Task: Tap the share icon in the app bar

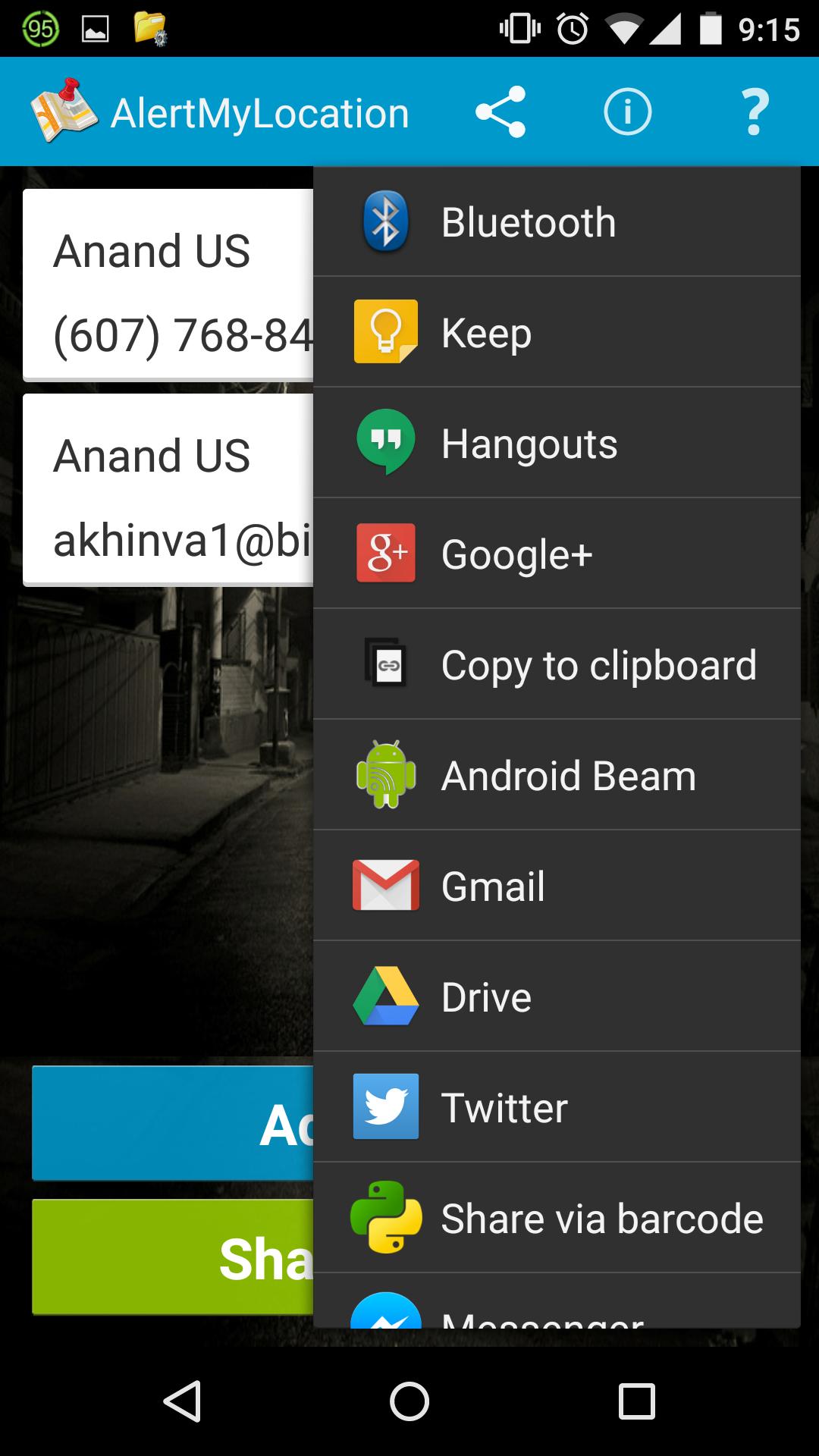Action: pyautogui.click(x=500, y=112)
